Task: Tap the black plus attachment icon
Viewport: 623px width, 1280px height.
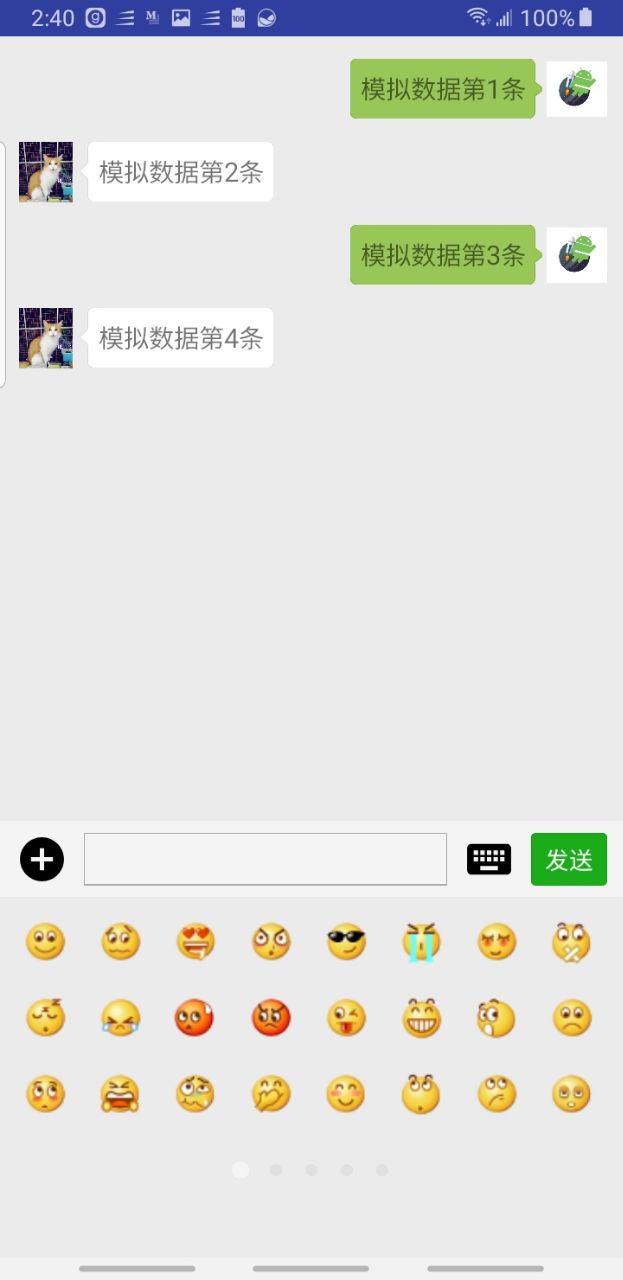Action: 42,859
